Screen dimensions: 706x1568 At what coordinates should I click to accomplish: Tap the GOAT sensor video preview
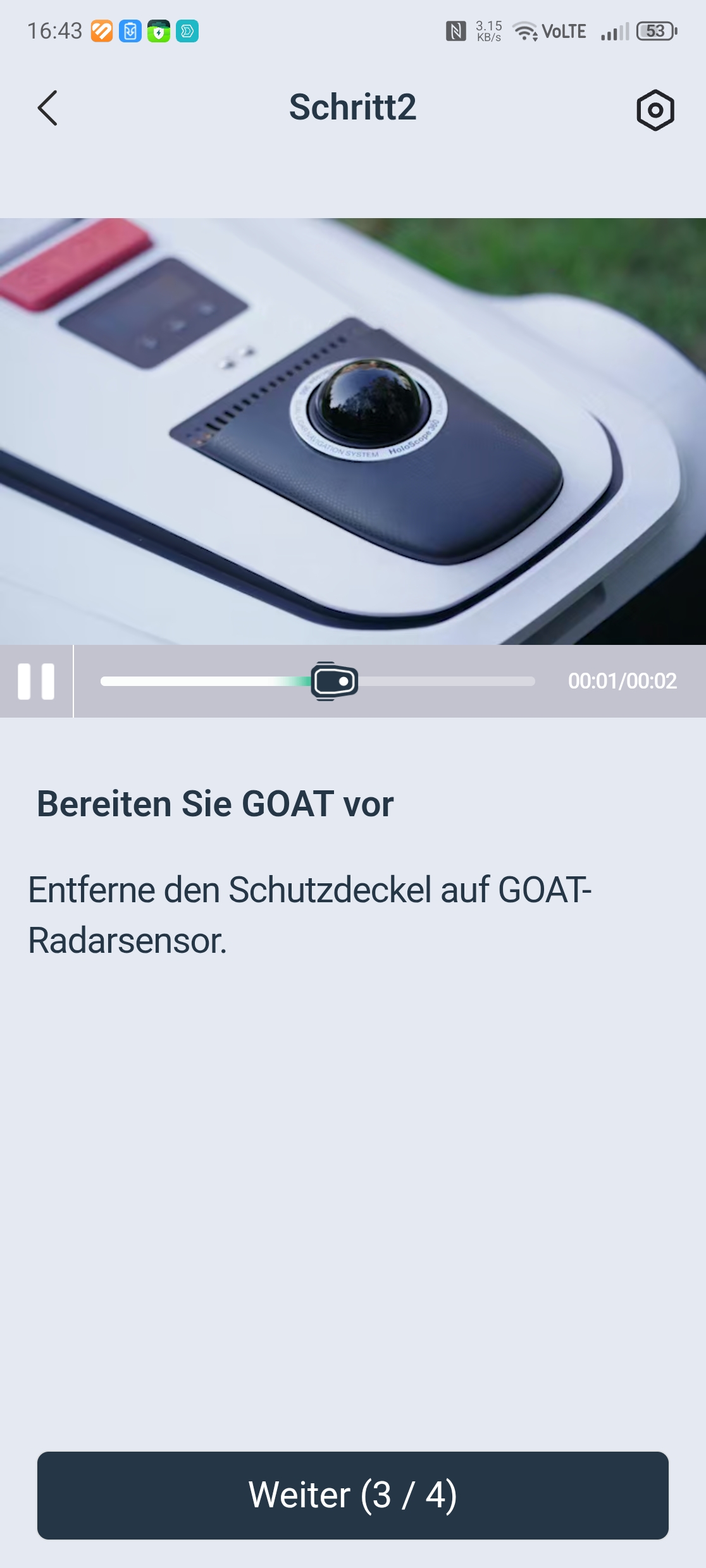point(353,431)
